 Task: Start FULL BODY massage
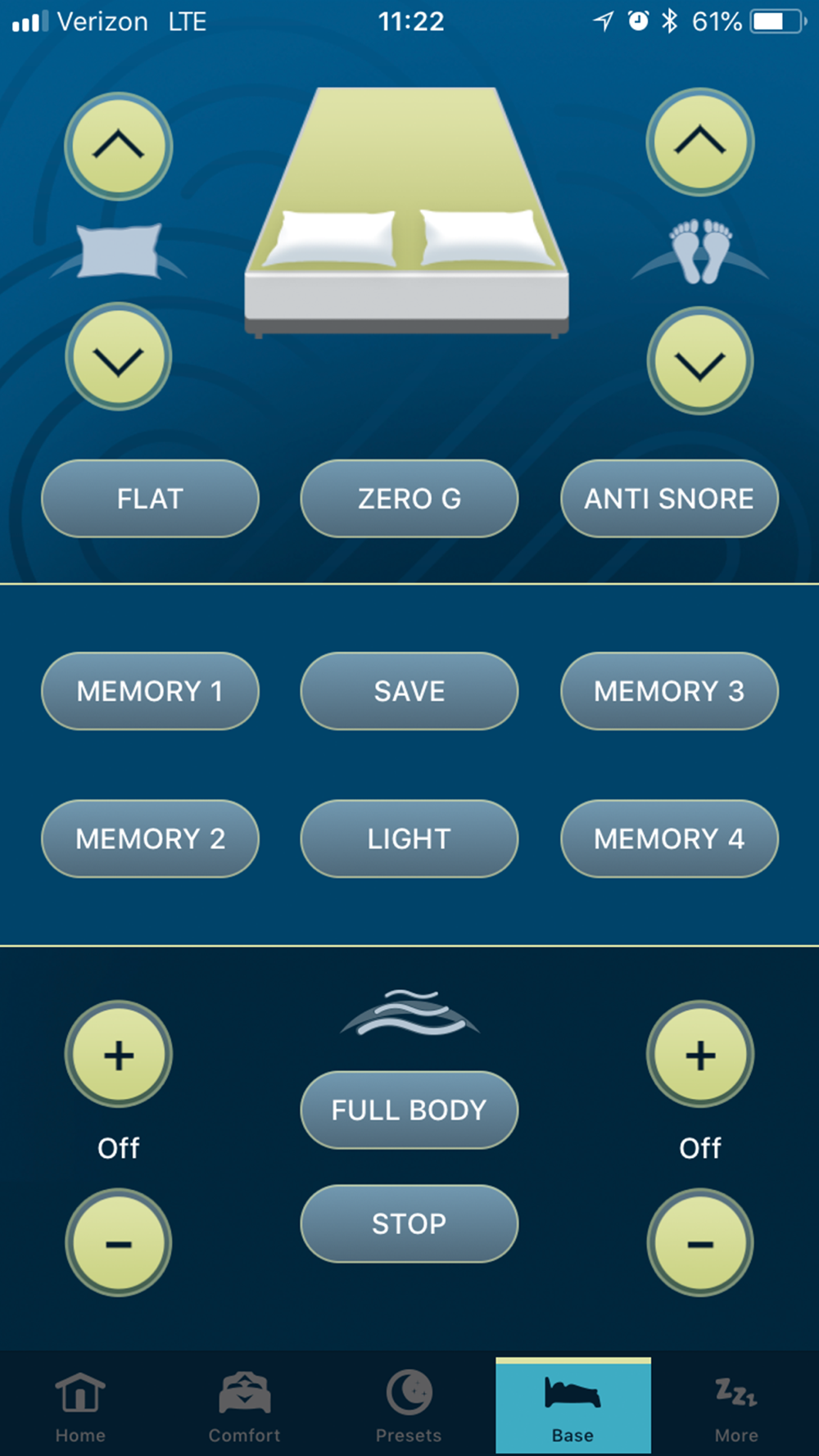(x=409, y=1110)
